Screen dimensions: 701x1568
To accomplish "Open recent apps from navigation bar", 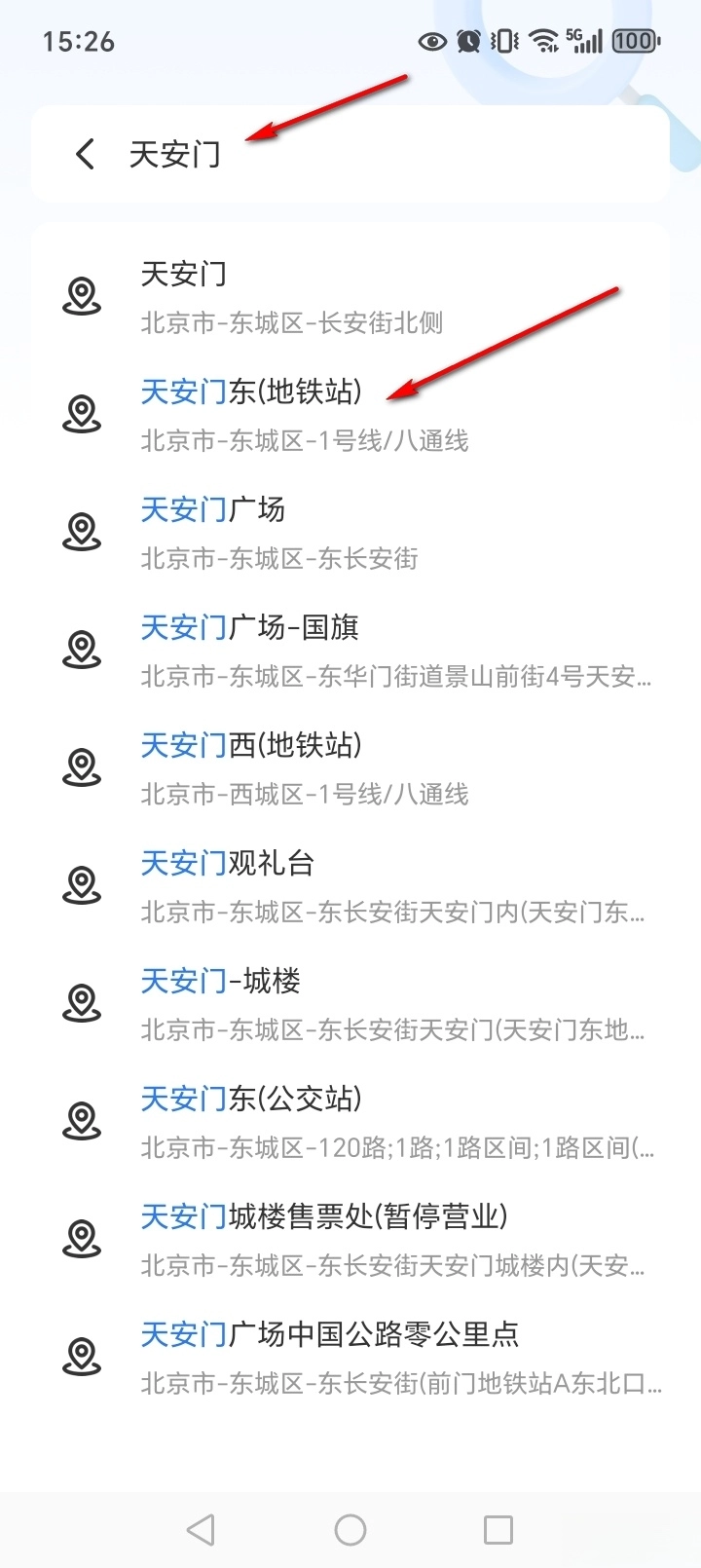I will click(x=498, y=1530).
